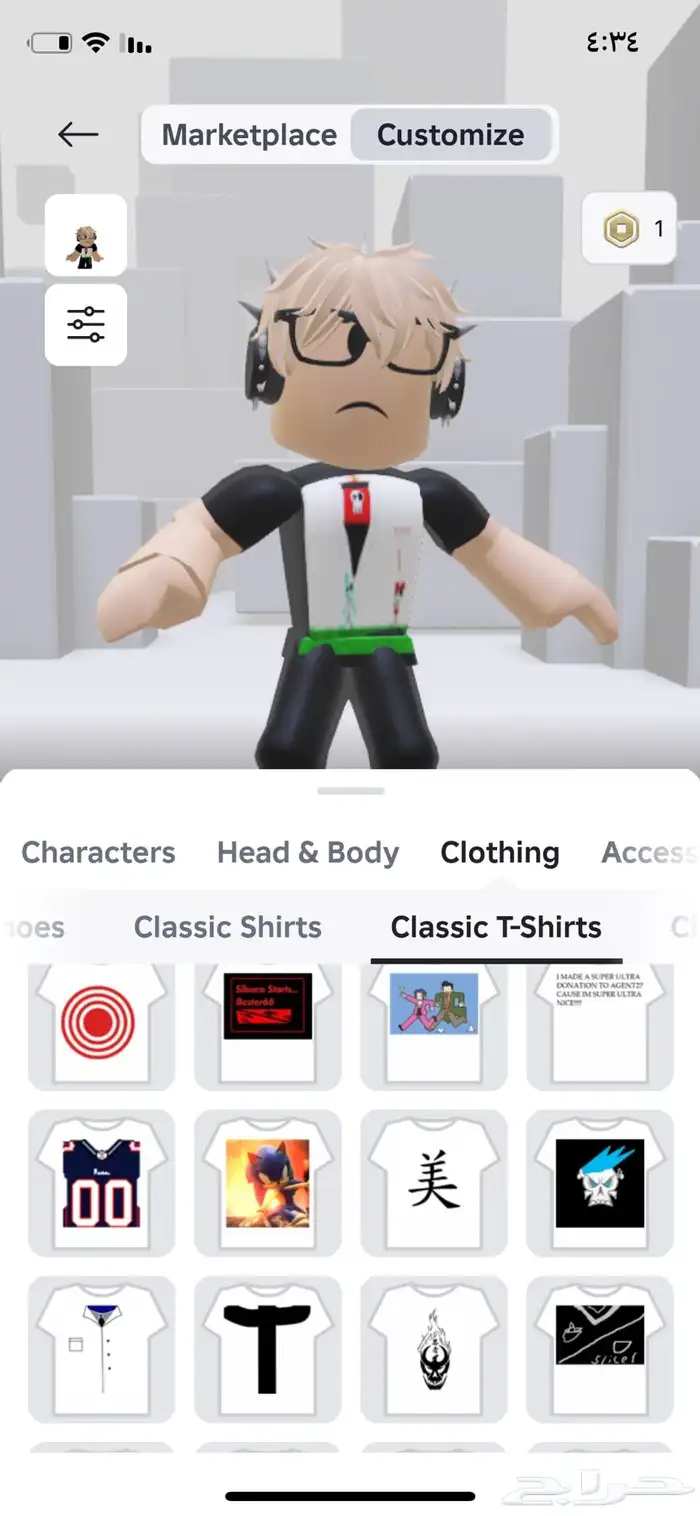Select the Classic T-Shirts subcategory
This screenshot has width=700, height=1516.
click(x=496, y=927)
